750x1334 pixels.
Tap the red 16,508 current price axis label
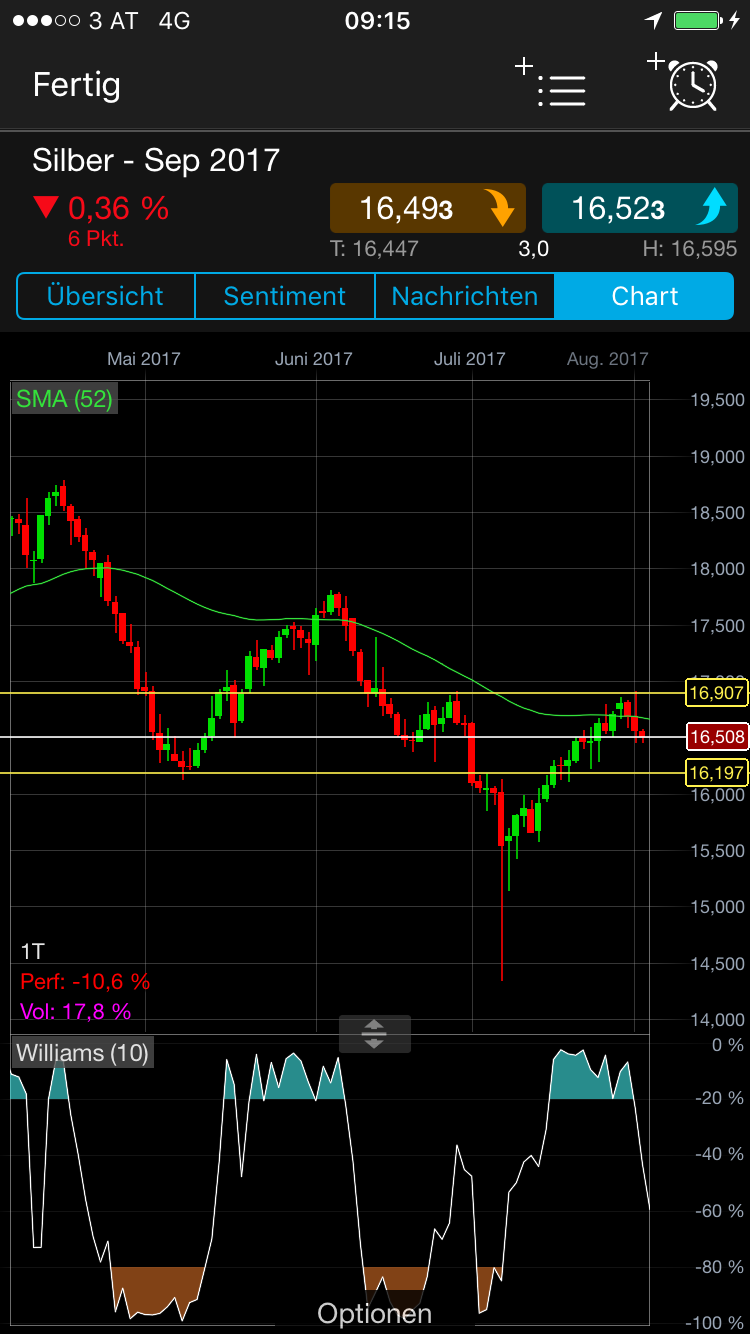tap(716, 737)
